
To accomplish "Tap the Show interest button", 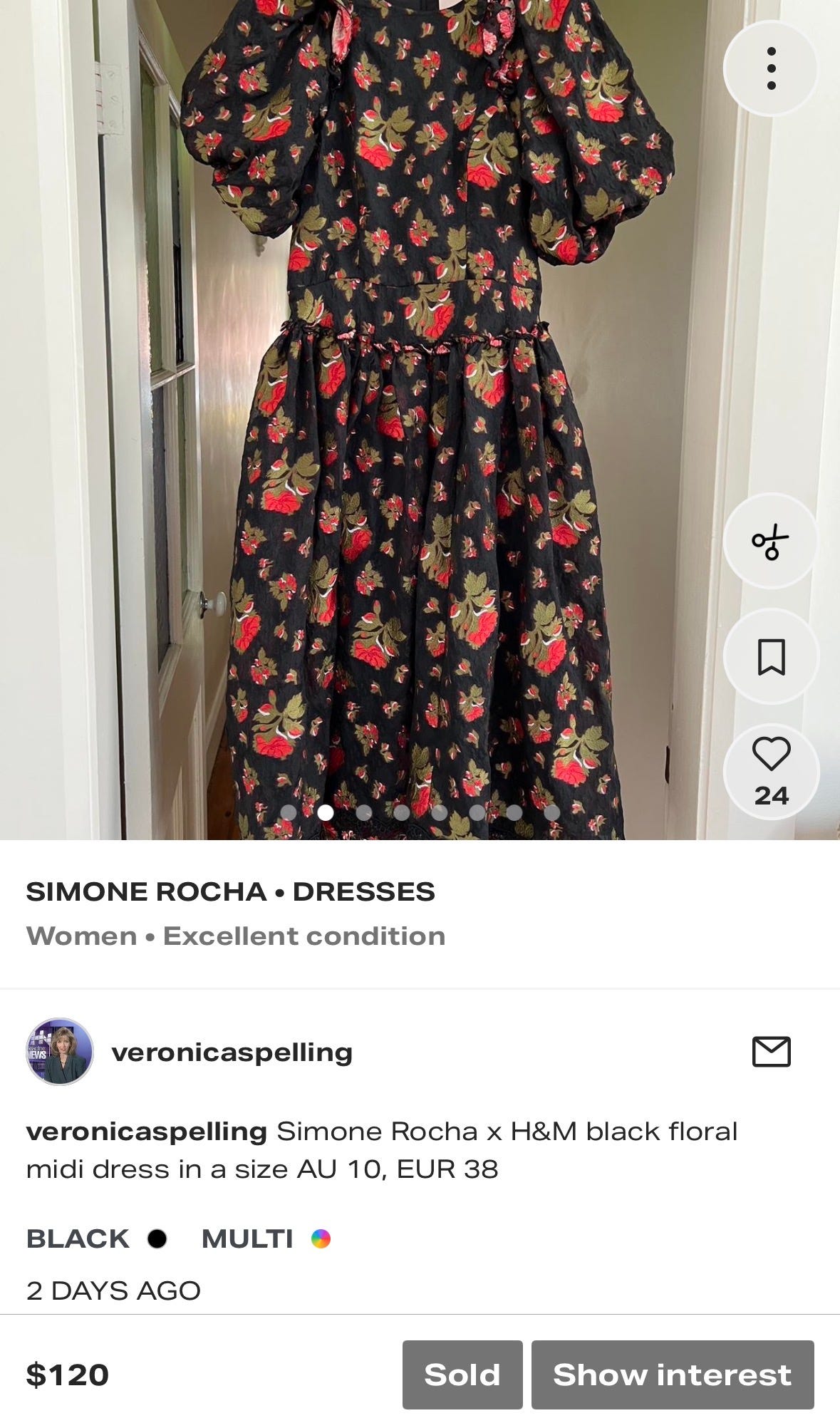I will 672,1375.
